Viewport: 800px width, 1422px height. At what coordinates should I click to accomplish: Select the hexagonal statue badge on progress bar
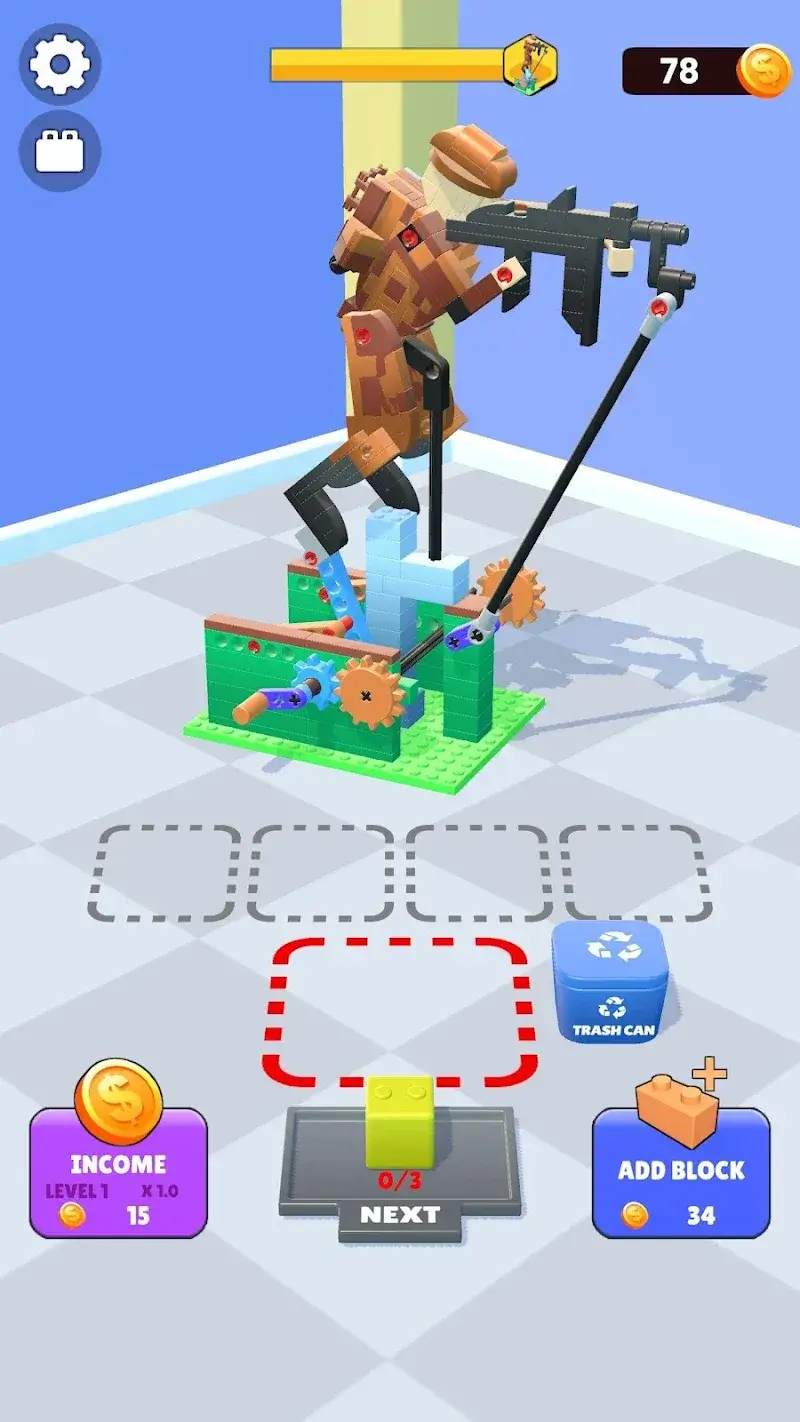point(531,62)
